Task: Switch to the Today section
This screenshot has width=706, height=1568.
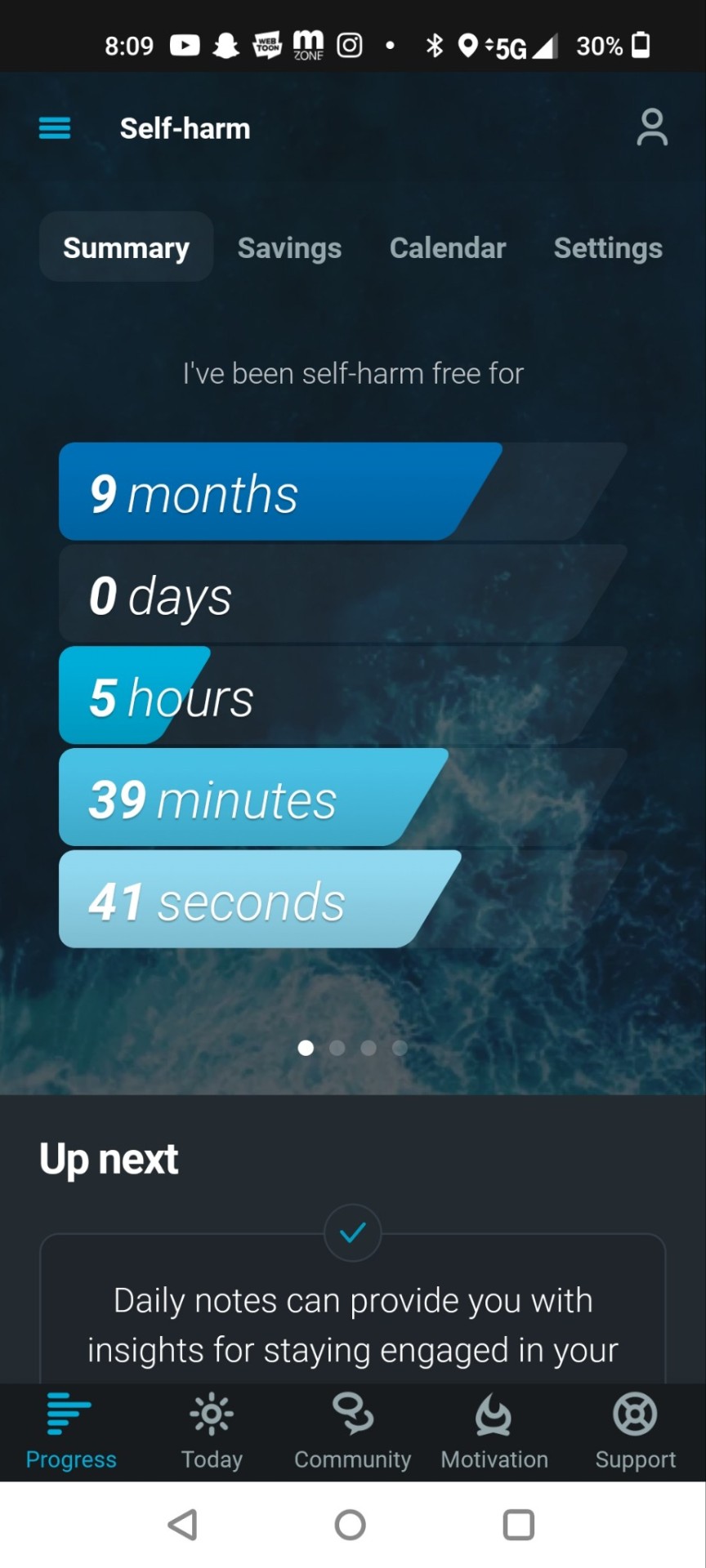Action: pos(212,1431)
